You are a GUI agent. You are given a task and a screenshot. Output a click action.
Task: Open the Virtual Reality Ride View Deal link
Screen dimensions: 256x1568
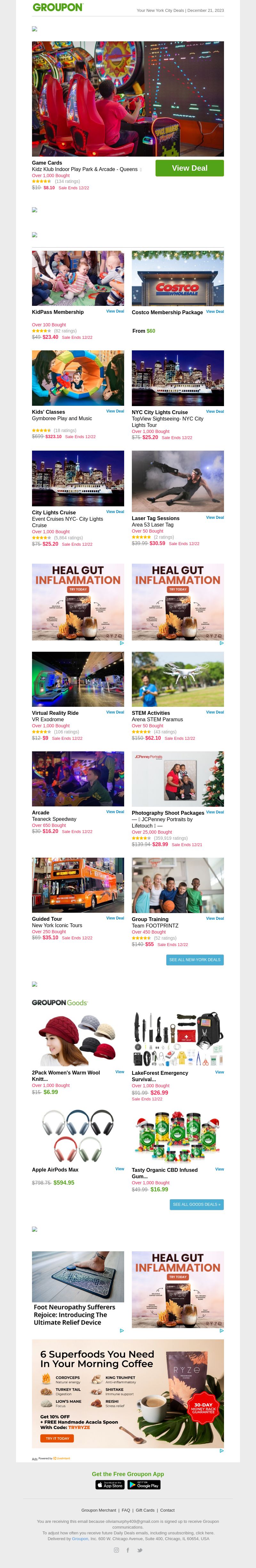[115, 712]
